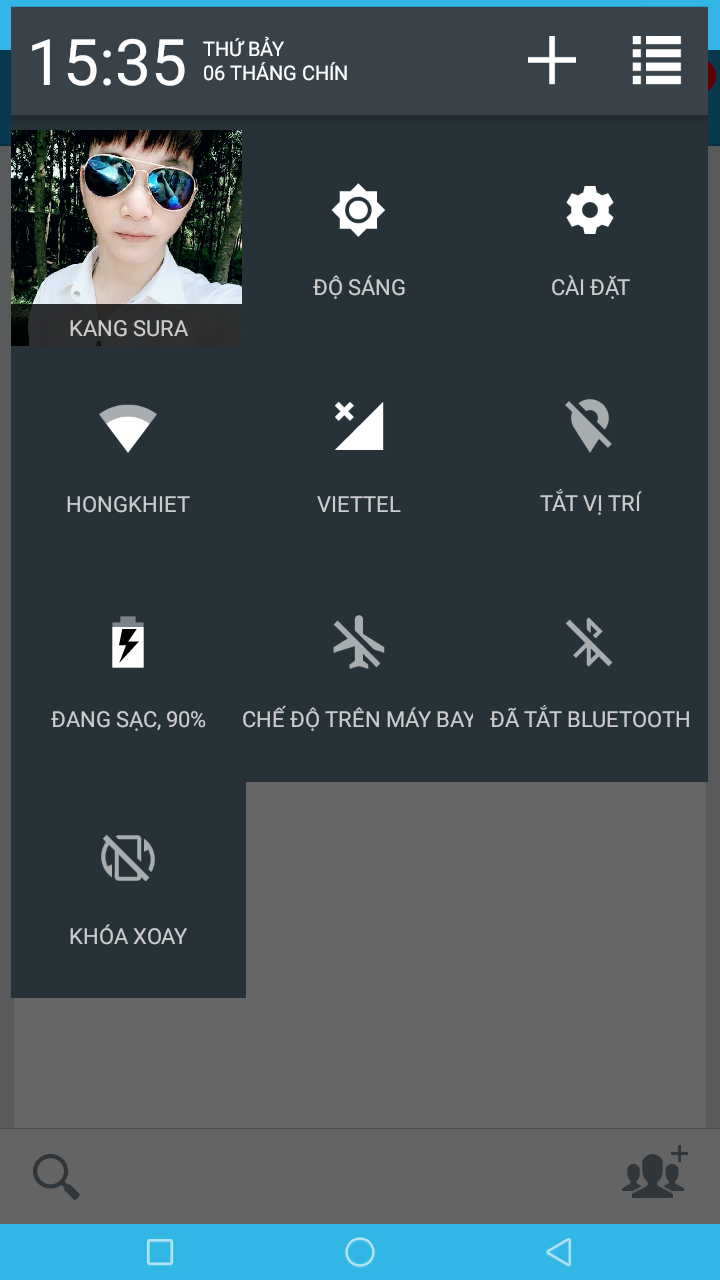The height and width of the screenshot is (1280, 720).
Task: Enable Chế độ trên máy bay
Action: coord(359,672)
